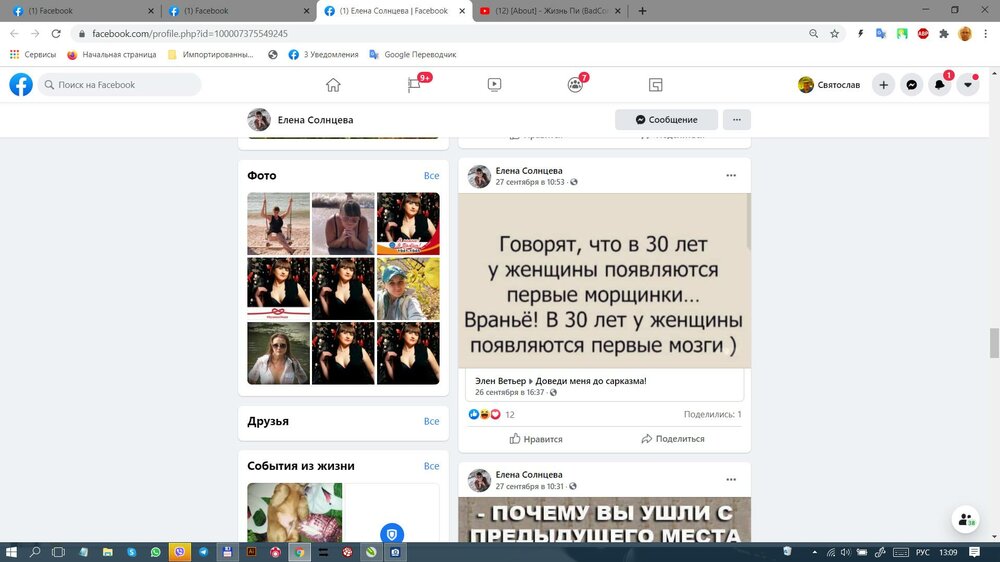
Task: Tap the plus create button
Action: click(883, 85)
